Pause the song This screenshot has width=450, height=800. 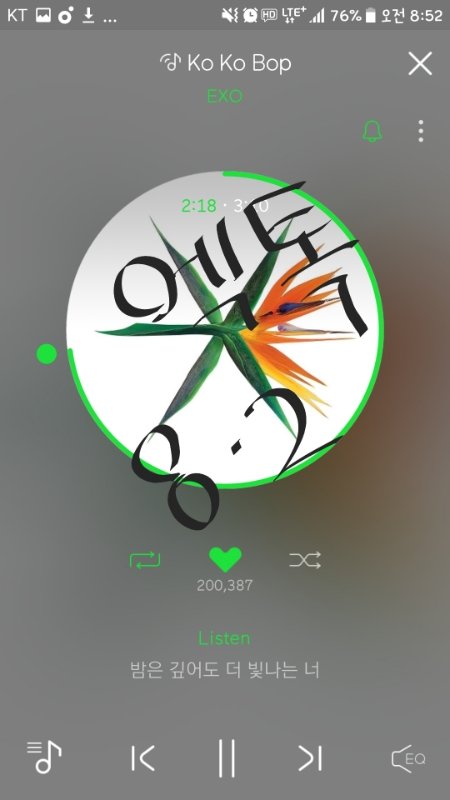coord(226,758)
